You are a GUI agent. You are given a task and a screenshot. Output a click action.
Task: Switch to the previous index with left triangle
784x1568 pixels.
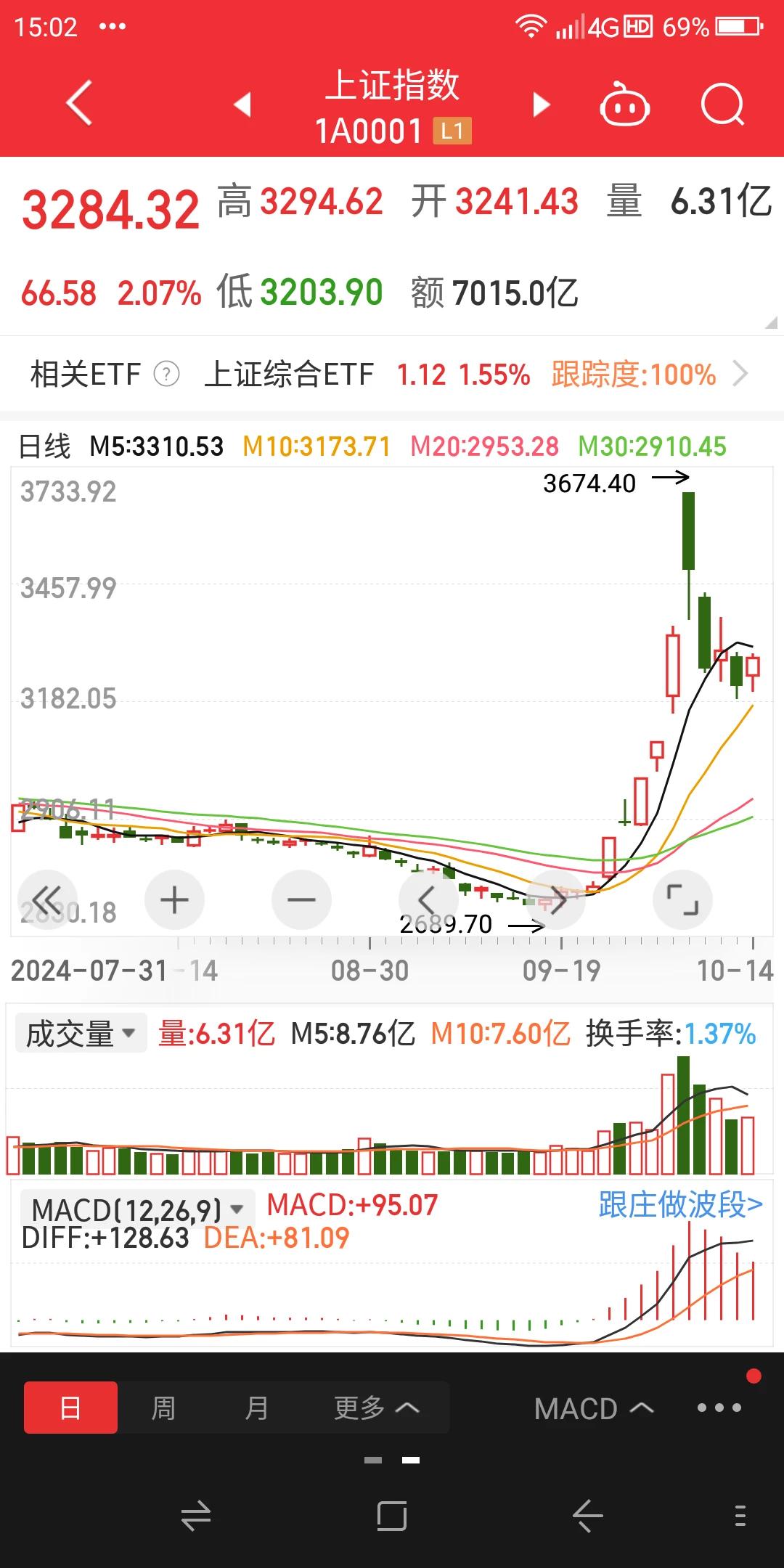click(243, 105)
